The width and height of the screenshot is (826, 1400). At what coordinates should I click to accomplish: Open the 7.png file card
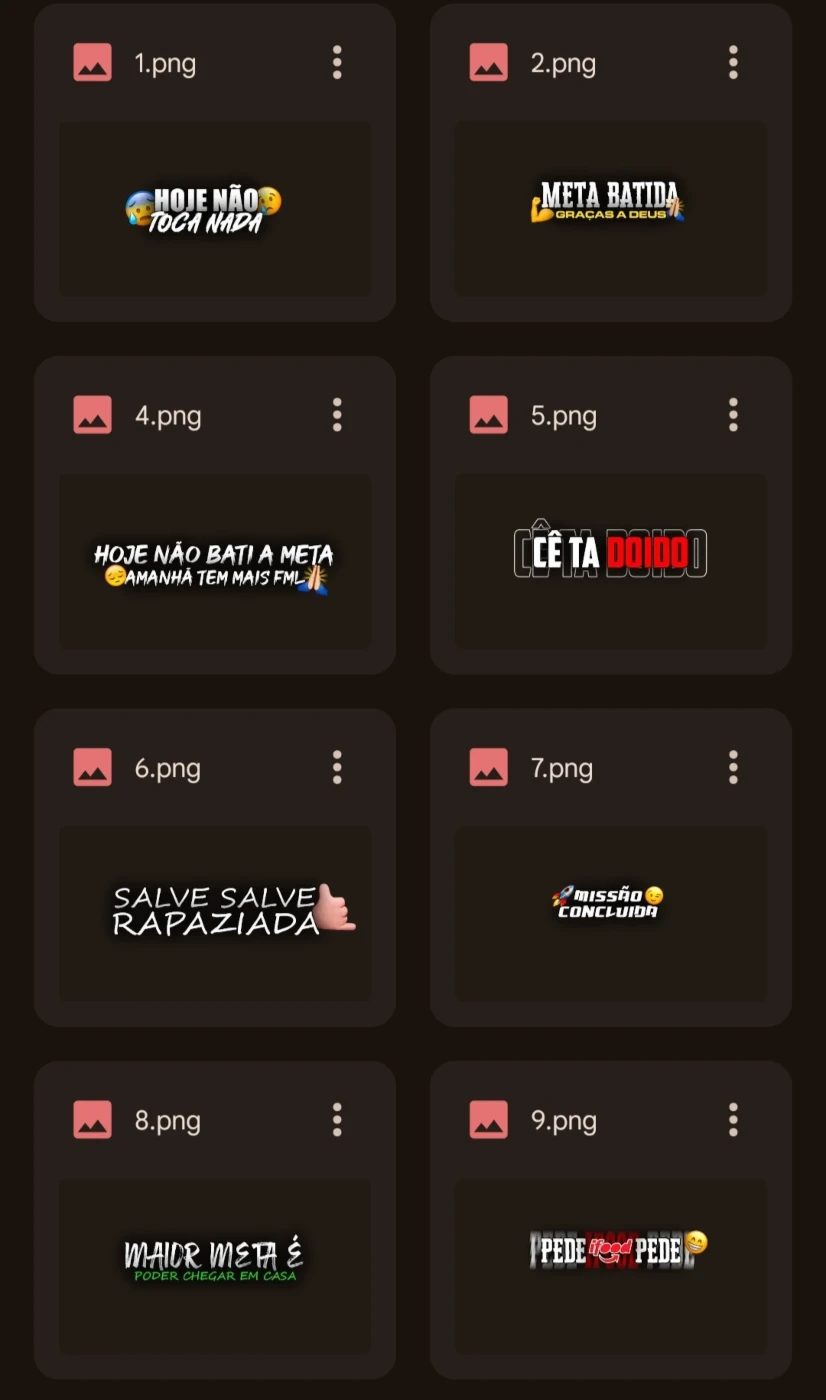coord(611,868)
